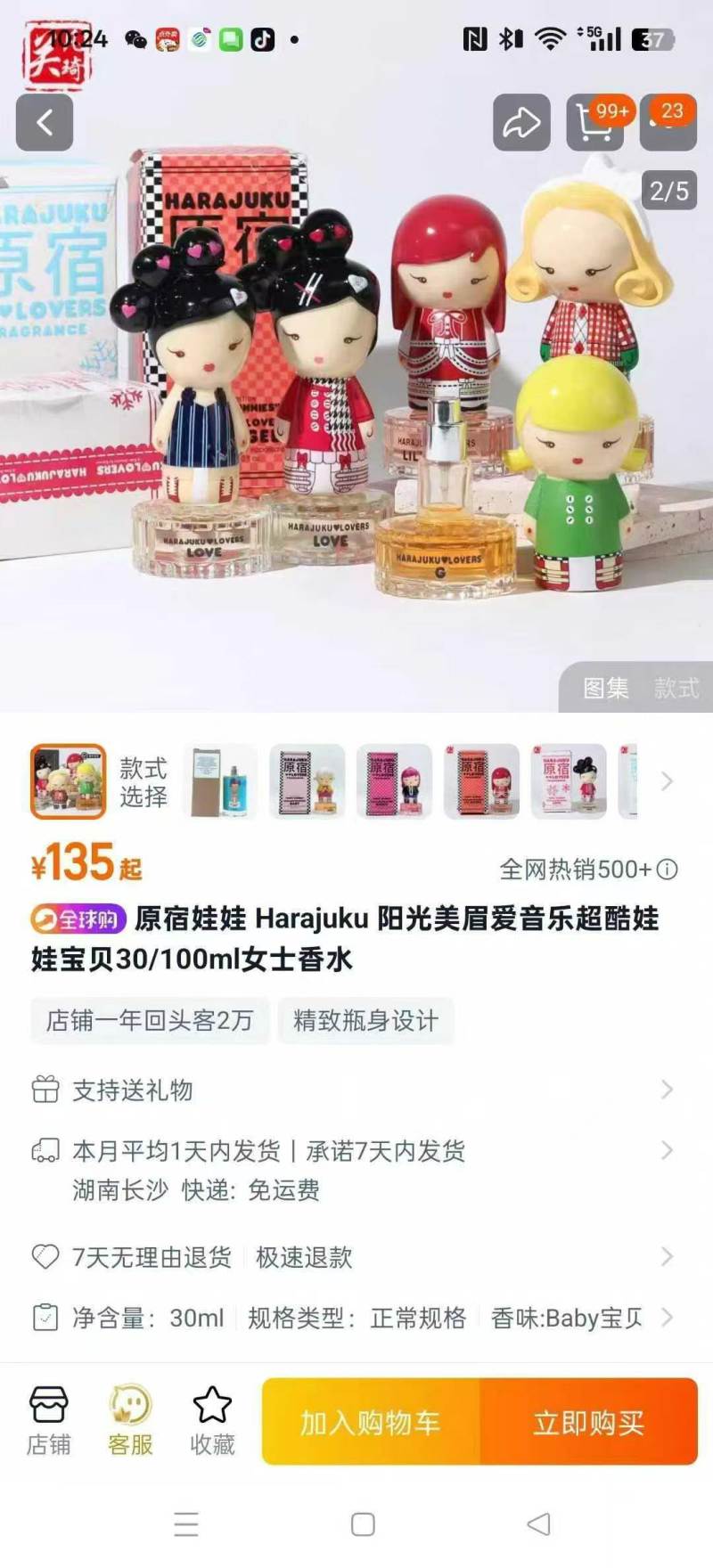The width and height of the screenshot is (713, 1568).
Task: Open the 支持送礼物 row
Action: tap(356, 1090)
